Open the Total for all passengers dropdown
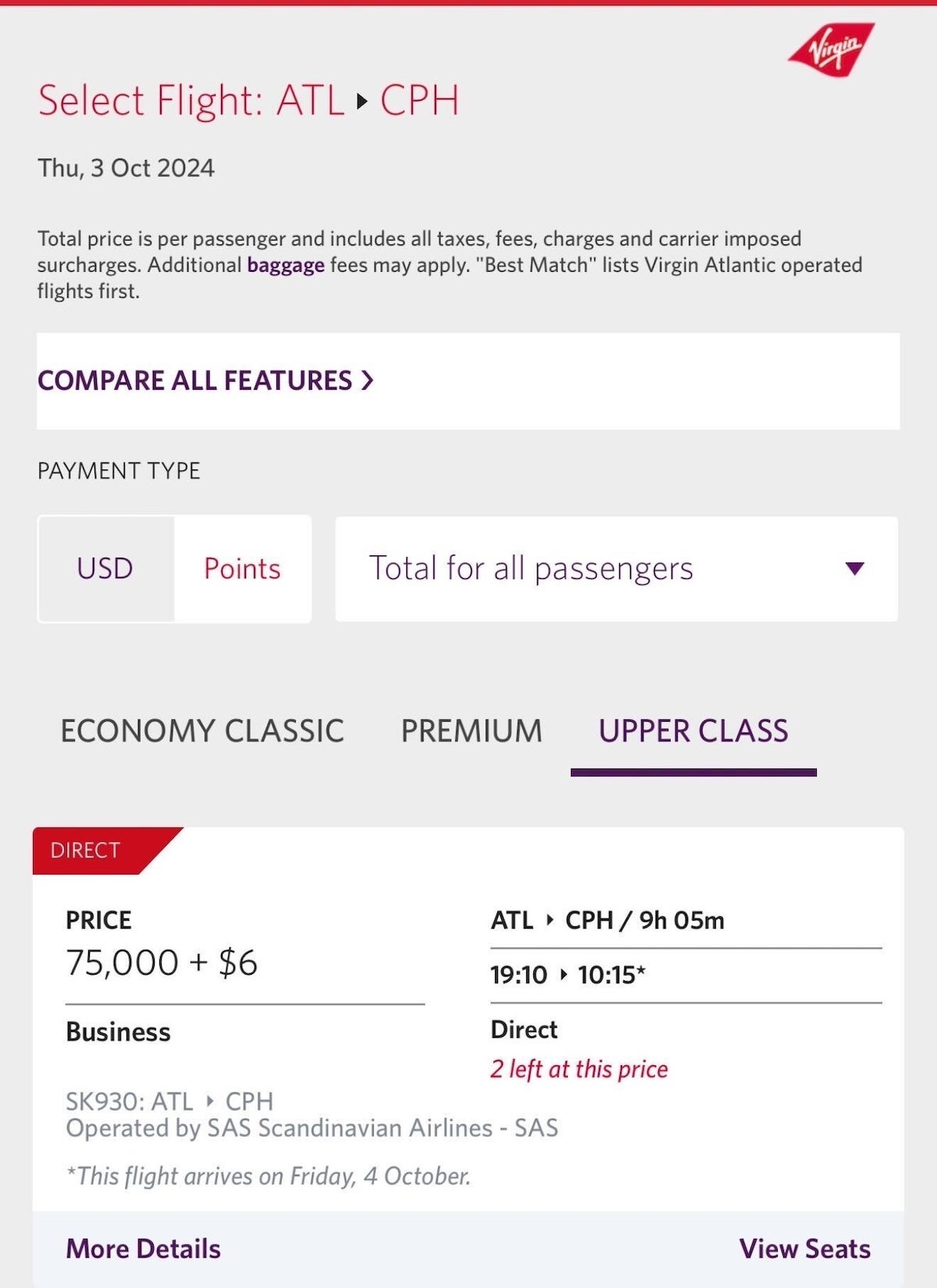The image size is (937, 1288). 617,569
